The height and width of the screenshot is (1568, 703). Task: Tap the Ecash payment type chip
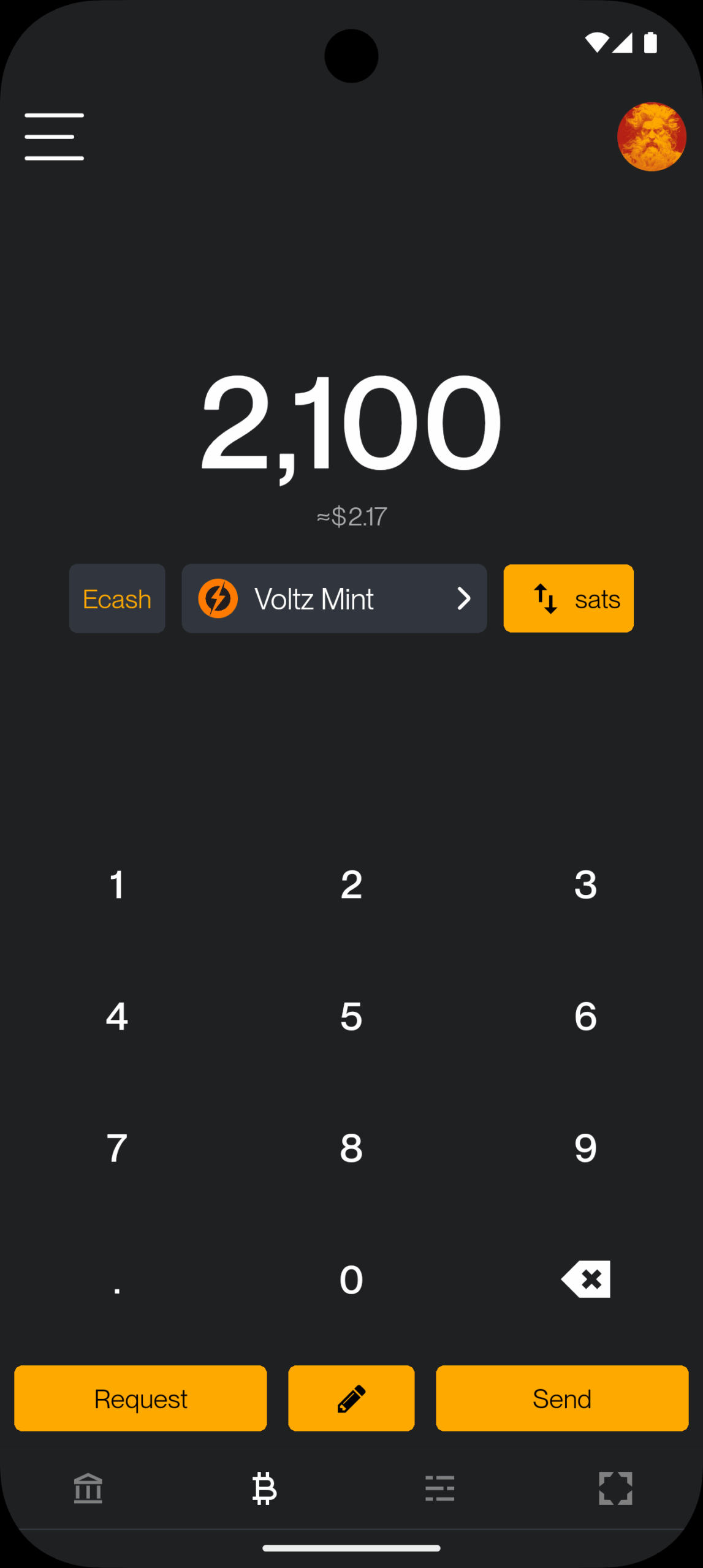tap(117, 598)
